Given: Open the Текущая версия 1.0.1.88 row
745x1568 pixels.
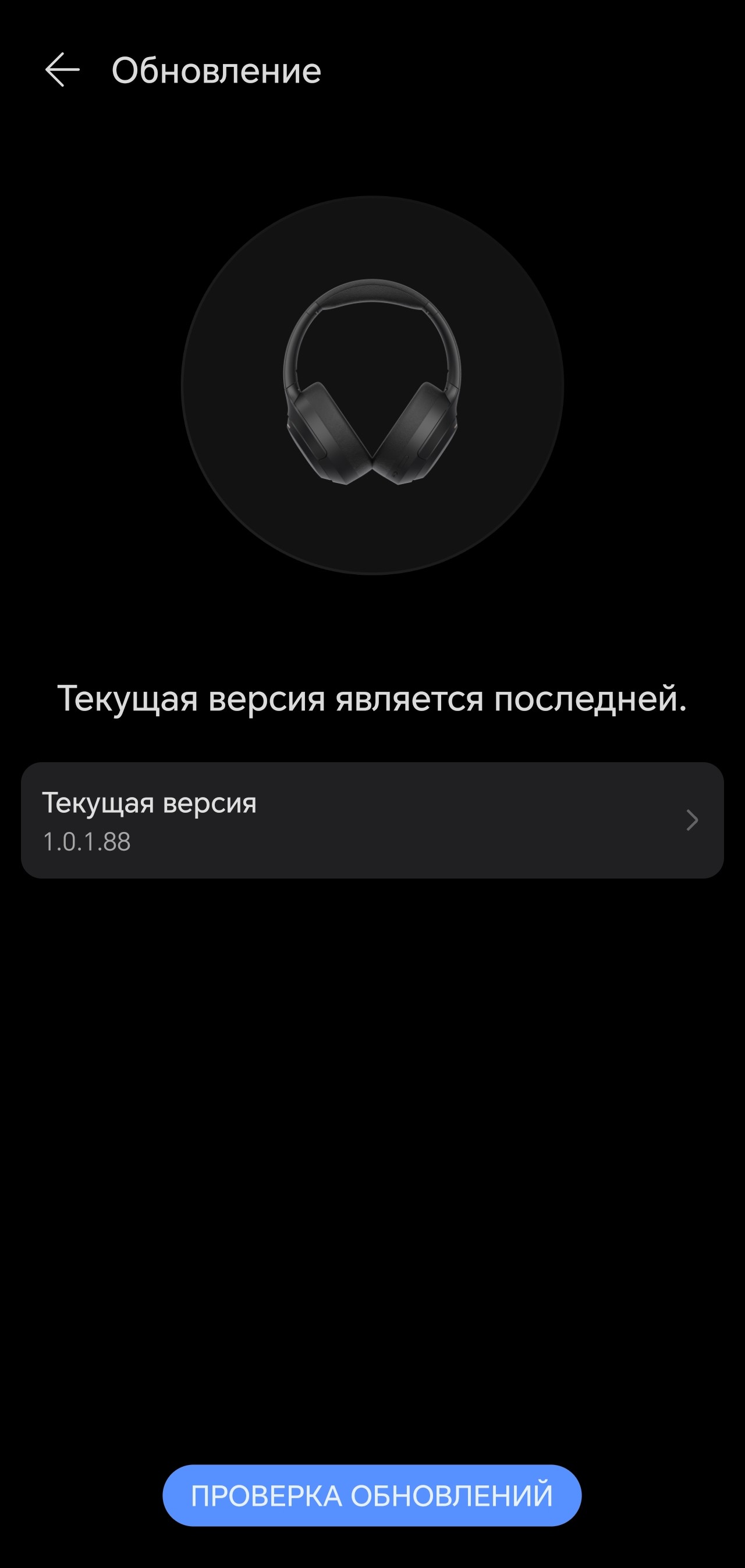Looking at the screenshot, I should (x=371, y=820).
